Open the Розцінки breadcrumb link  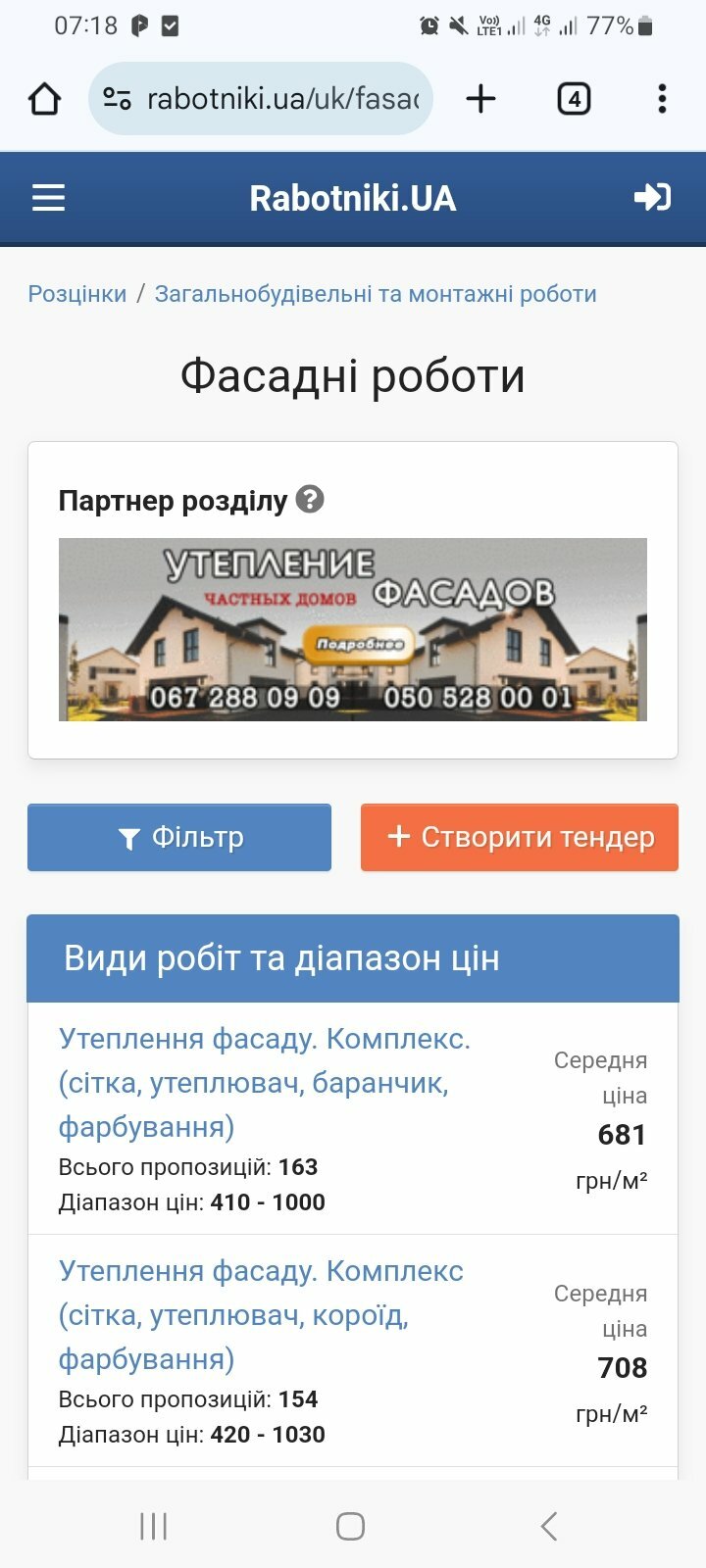point(77,294)
